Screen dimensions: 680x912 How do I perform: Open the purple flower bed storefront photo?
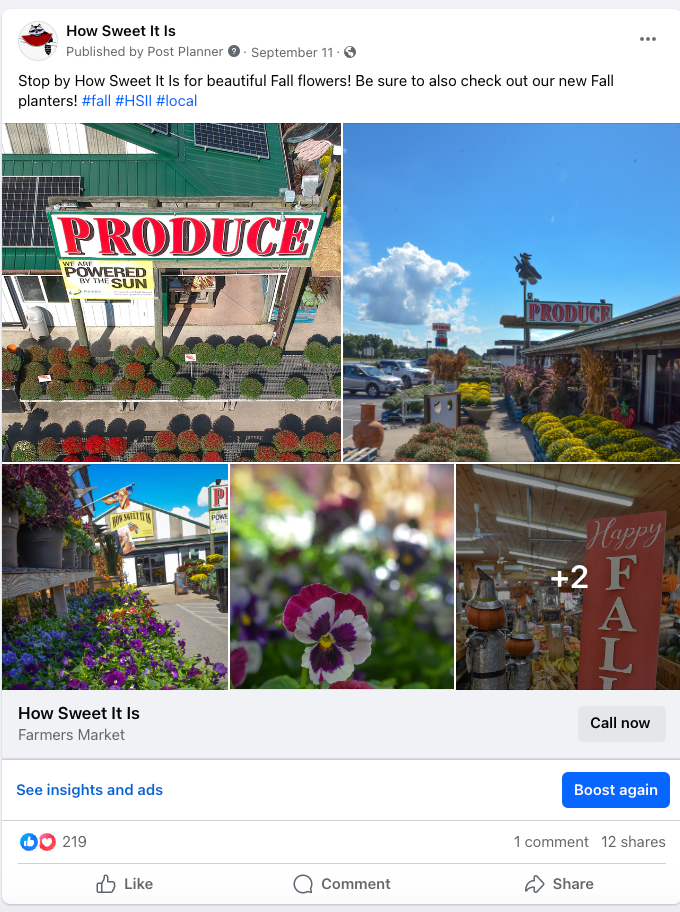pos(115,576)
